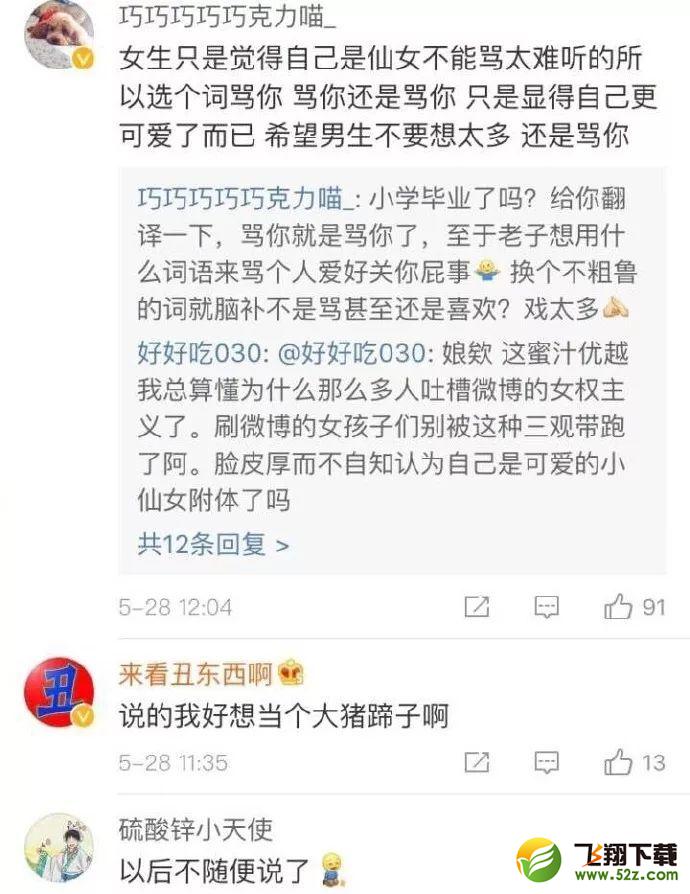Repost the 5-28 11:35 comment

[x=477, y=763]
